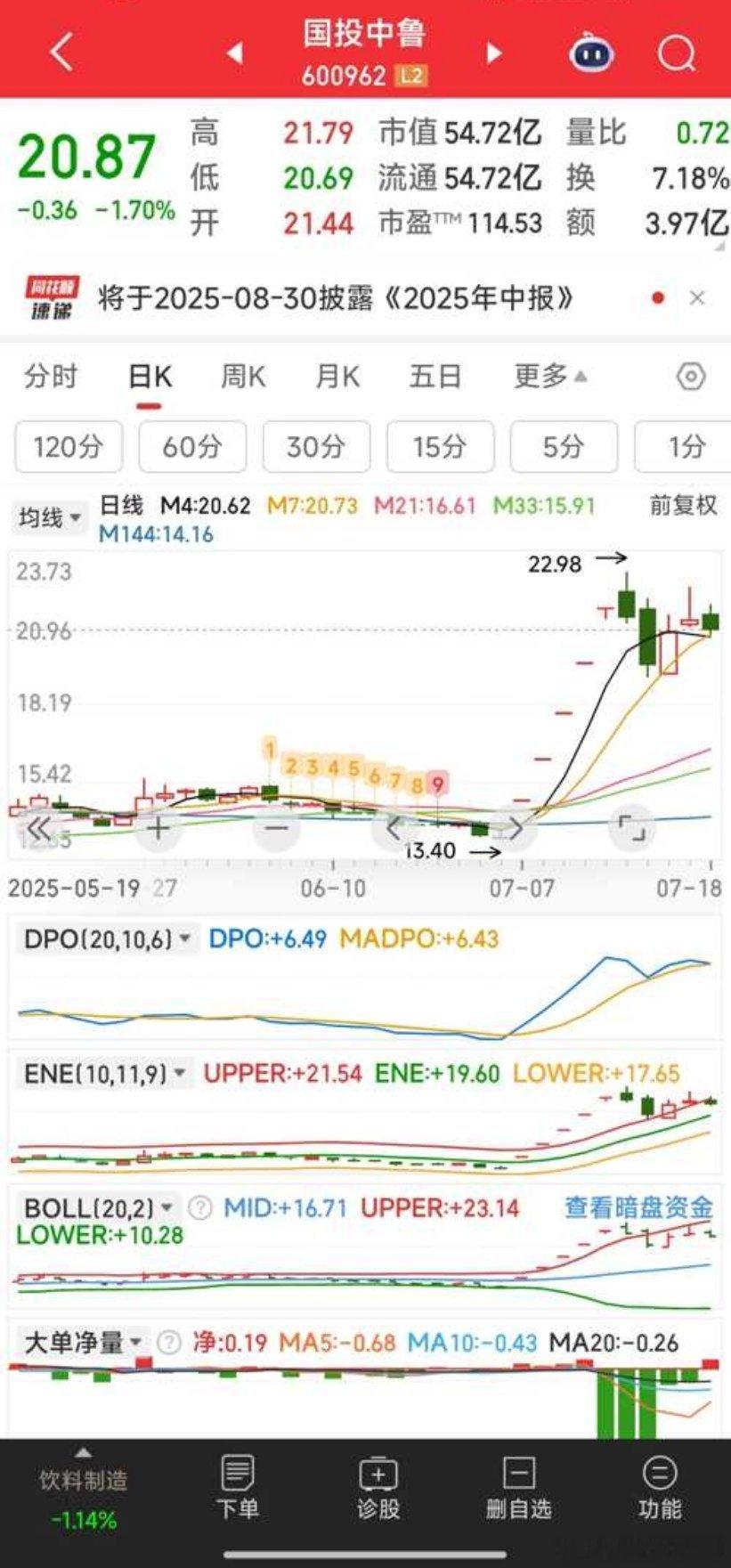This screenshot has height=1568, width=731.
Task: Select the 周K tab
Action: pyautogui.click(x=243, y=377)
